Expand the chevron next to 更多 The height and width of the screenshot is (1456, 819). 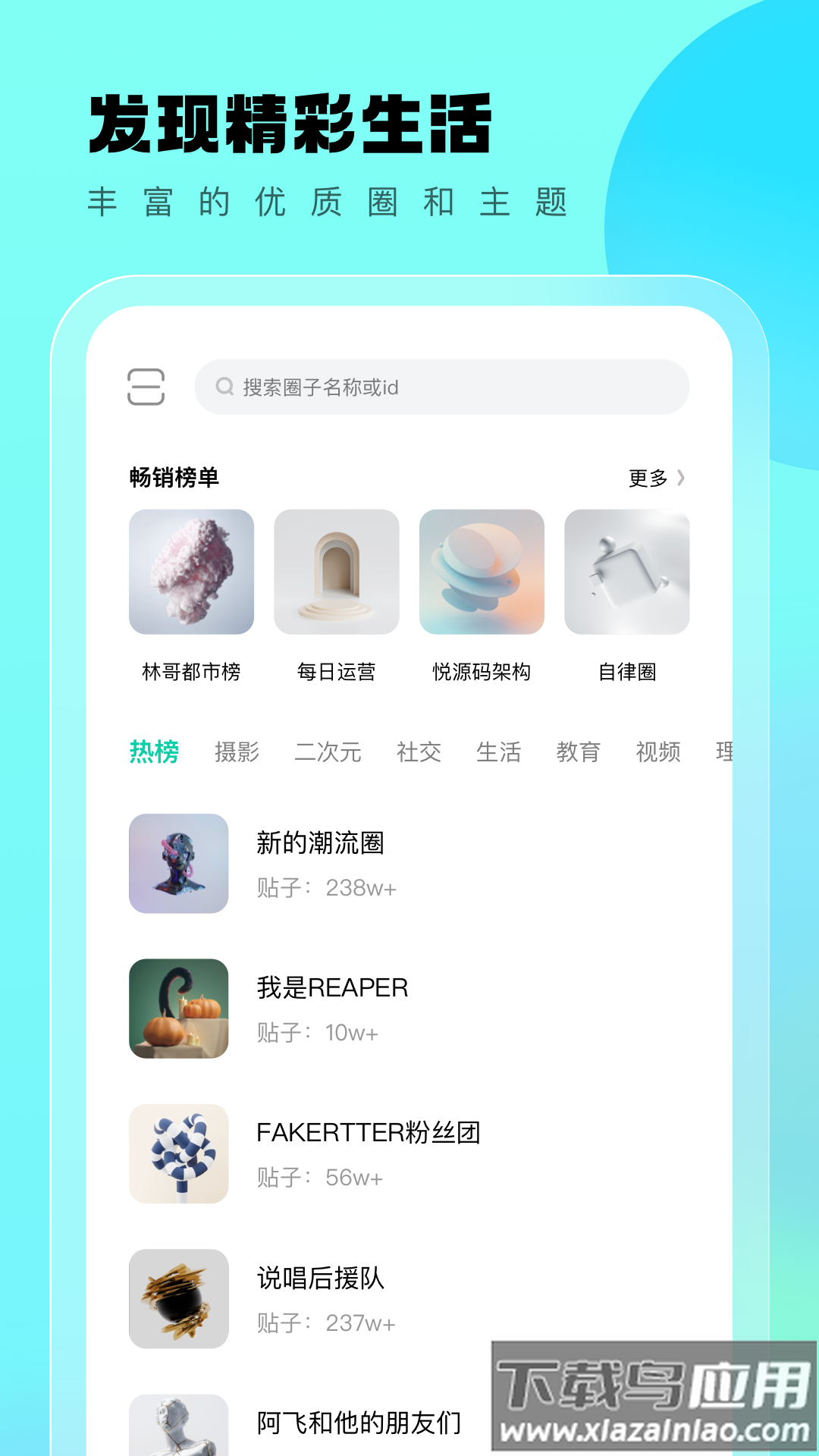(x=681, y=479)
